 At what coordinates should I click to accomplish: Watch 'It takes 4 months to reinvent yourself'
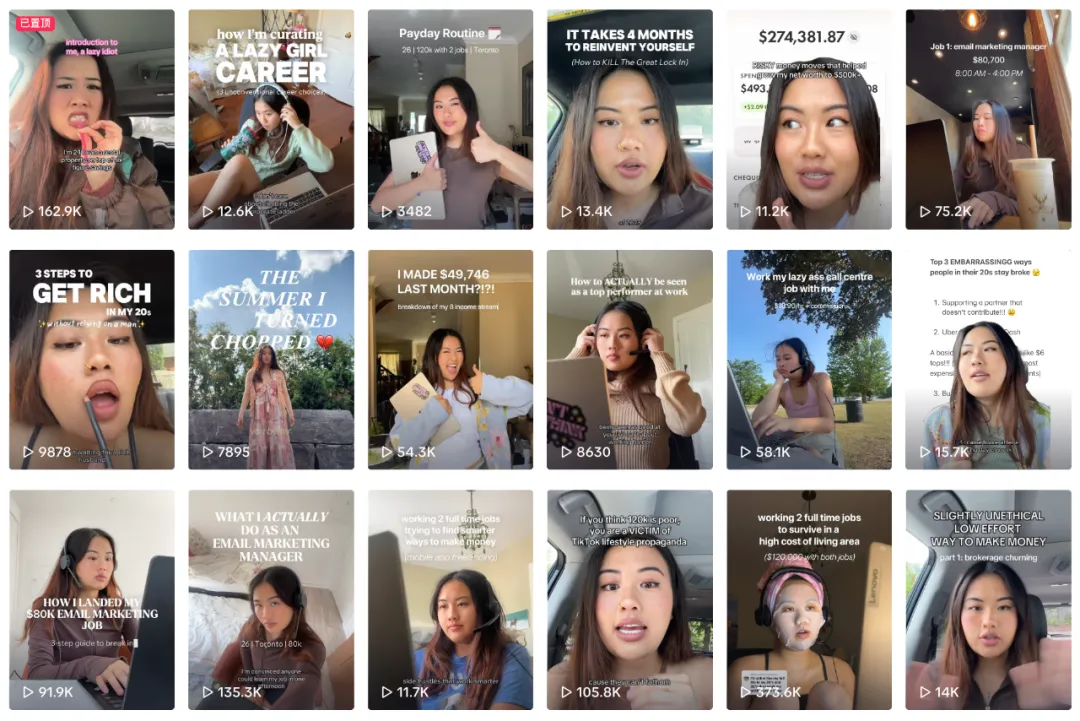coord(629,120)
